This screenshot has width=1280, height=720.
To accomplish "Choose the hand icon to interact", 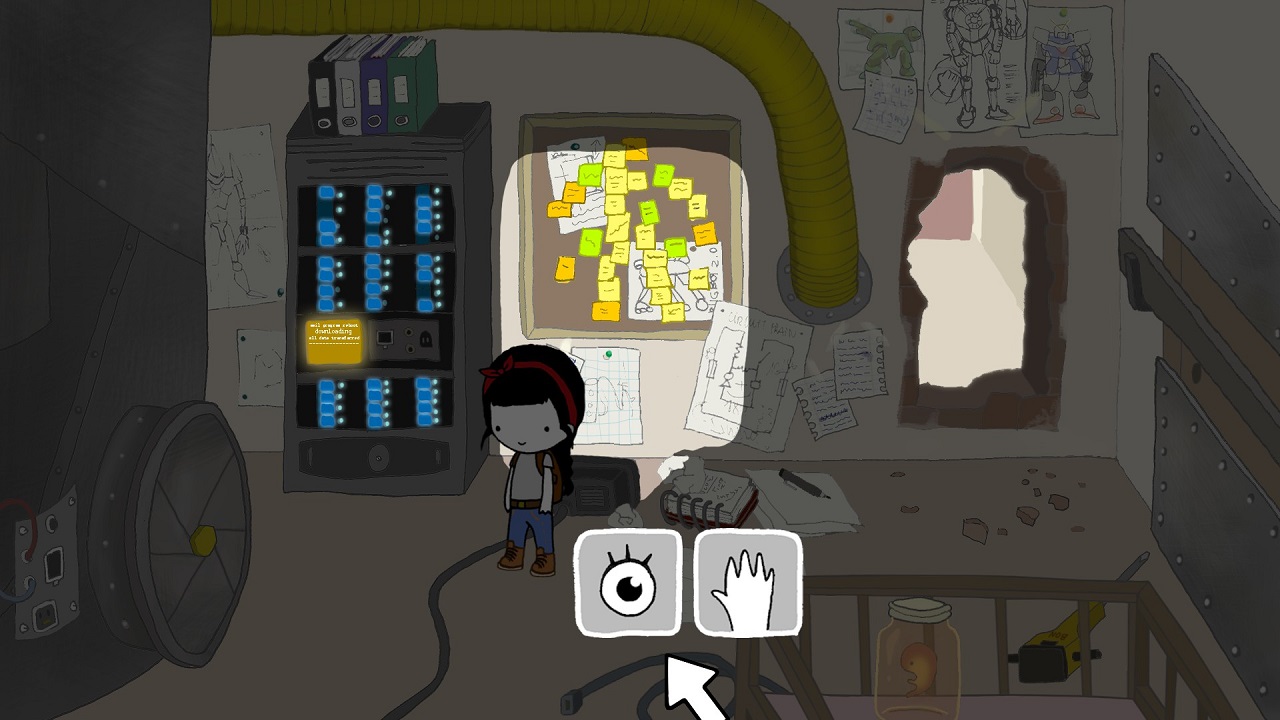I will click(x=747, y=584).
